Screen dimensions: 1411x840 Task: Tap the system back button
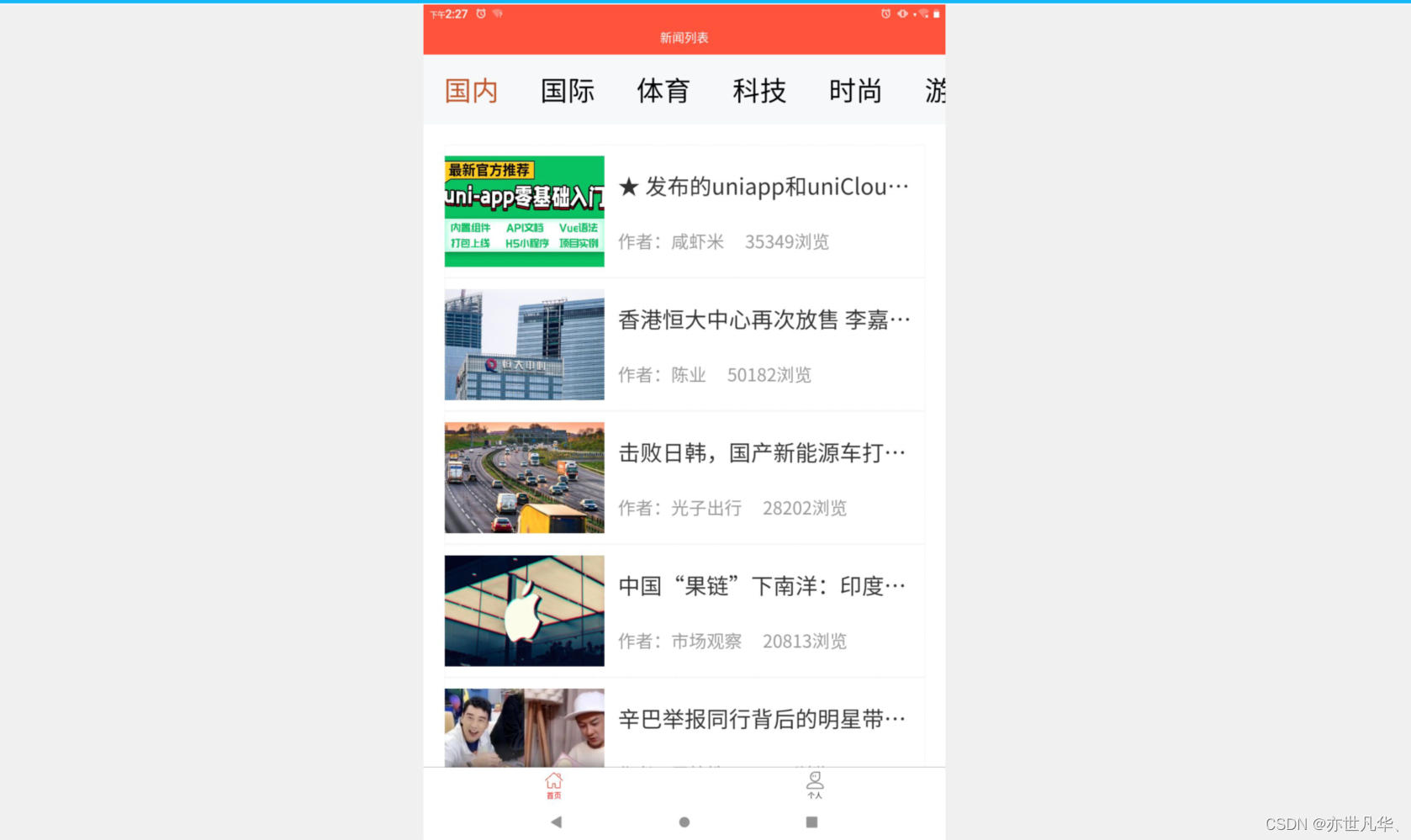coord(556,822)
